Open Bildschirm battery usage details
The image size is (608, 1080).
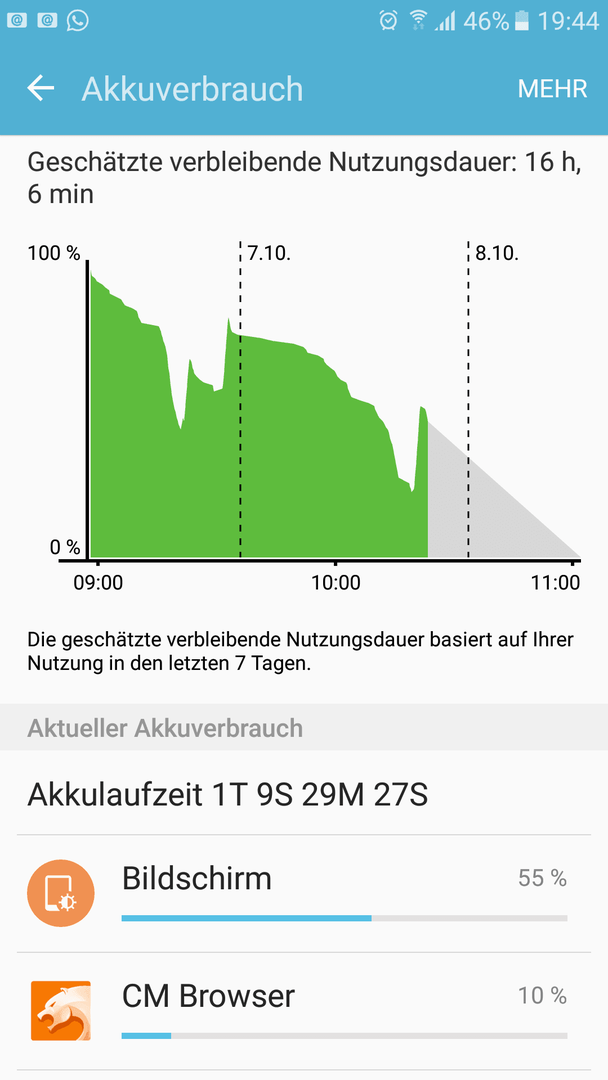[x=304, y=893]
